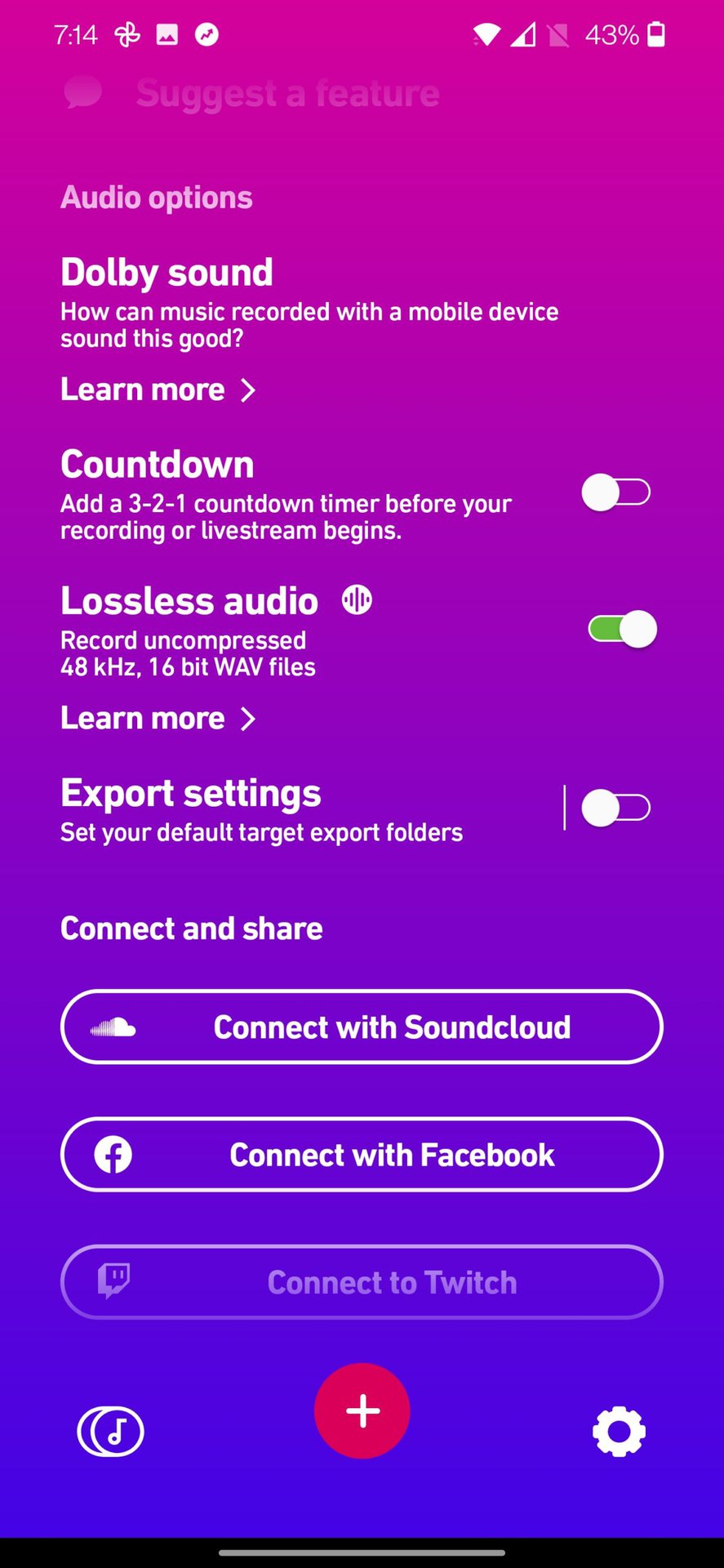The width and height of the screenshot is (724, 1568).
Task: Enable the Countdown timer toggle
Action: click(615, 492)
